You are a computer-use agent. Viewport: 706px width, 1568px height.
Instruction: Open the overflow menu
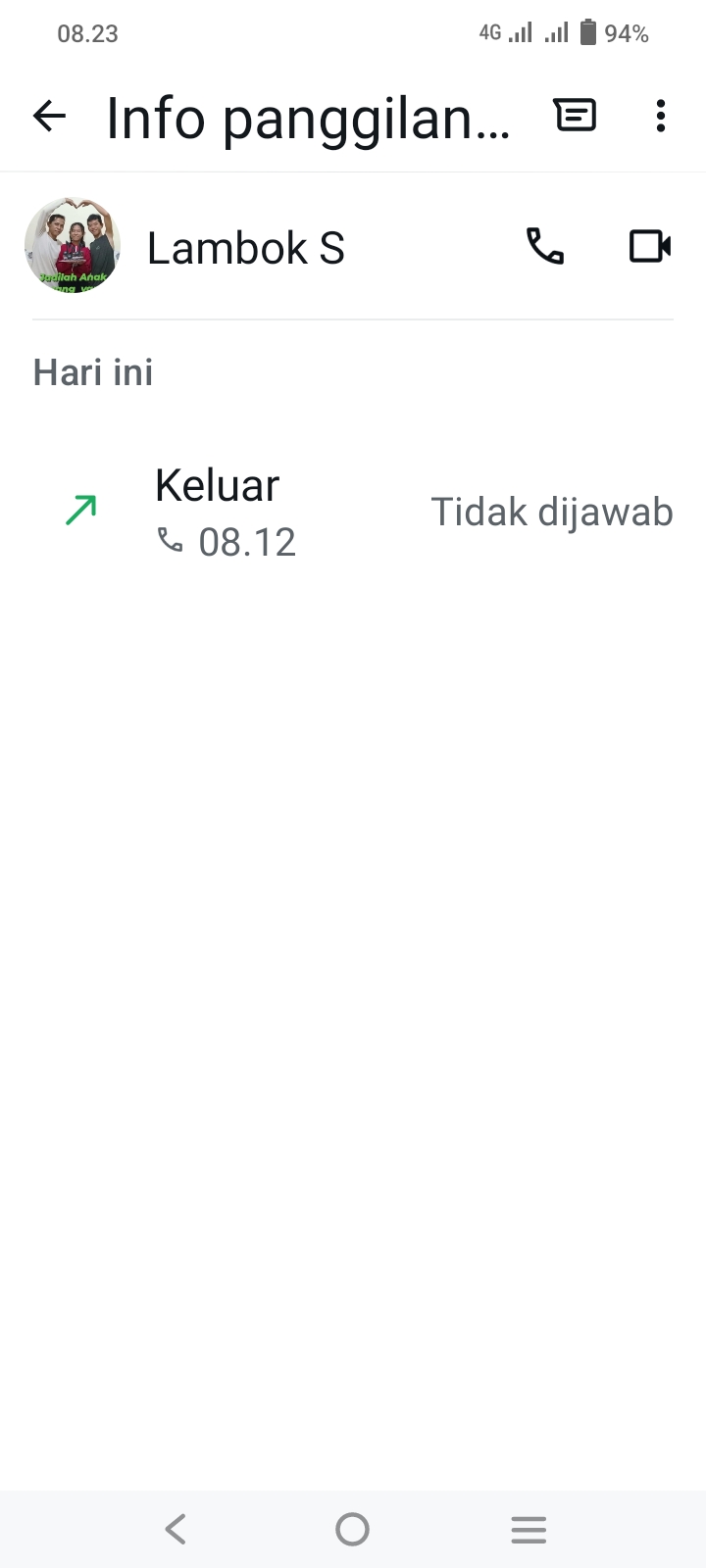click(x=661, y=116)
